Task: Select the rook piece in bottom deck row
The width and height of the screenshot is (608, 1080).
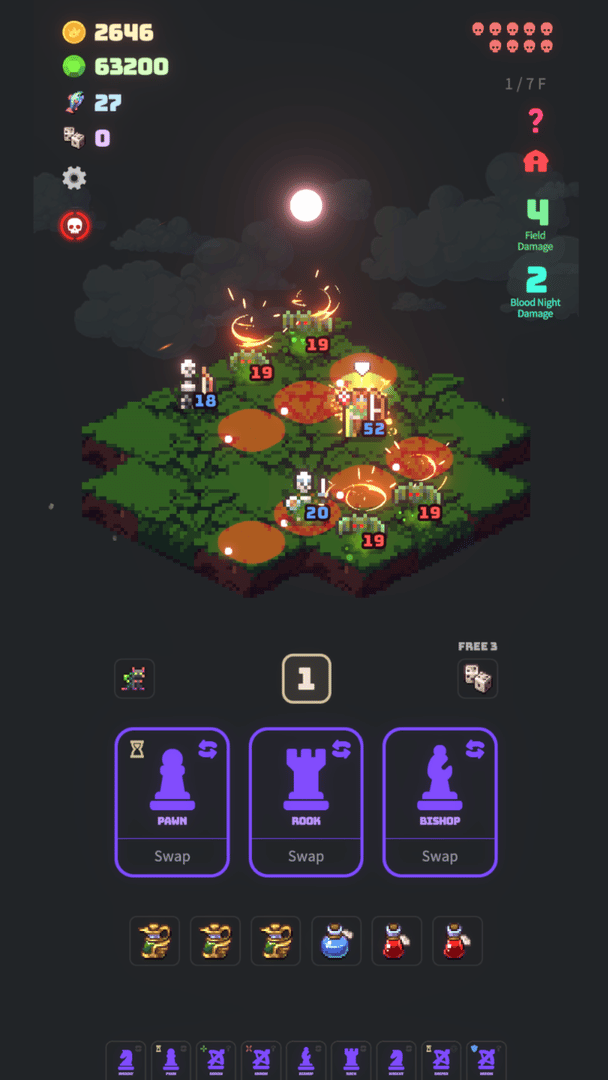Action: (351, 1060)
